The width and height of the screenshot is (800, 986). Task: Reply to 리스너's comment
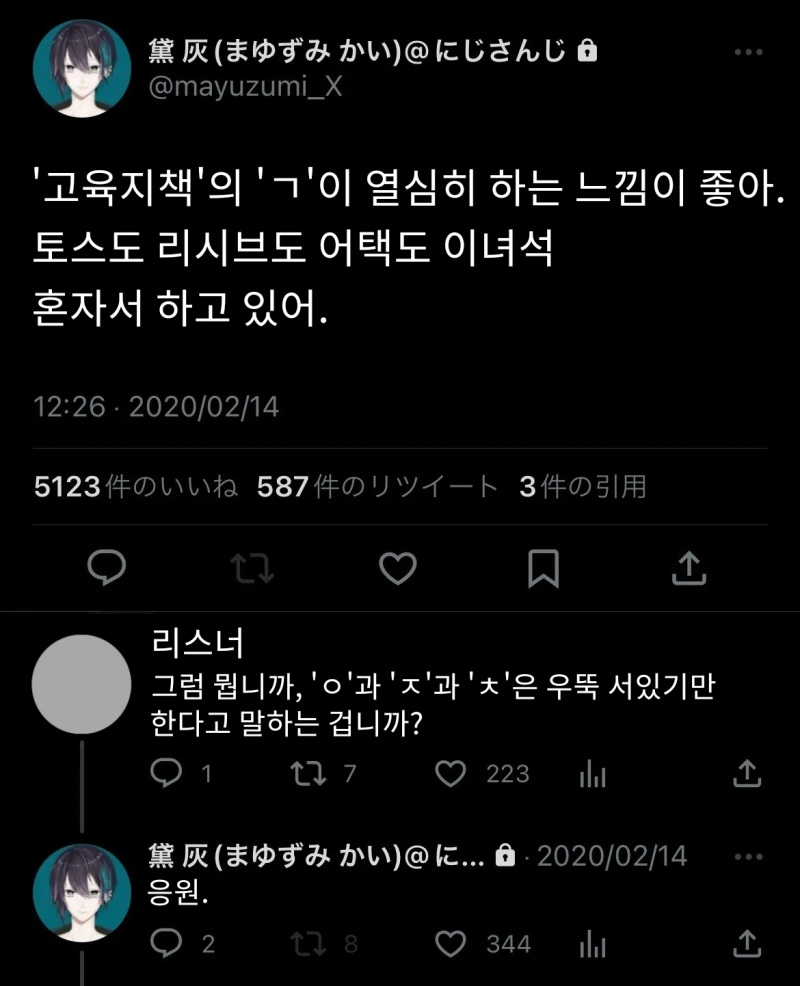165,773
